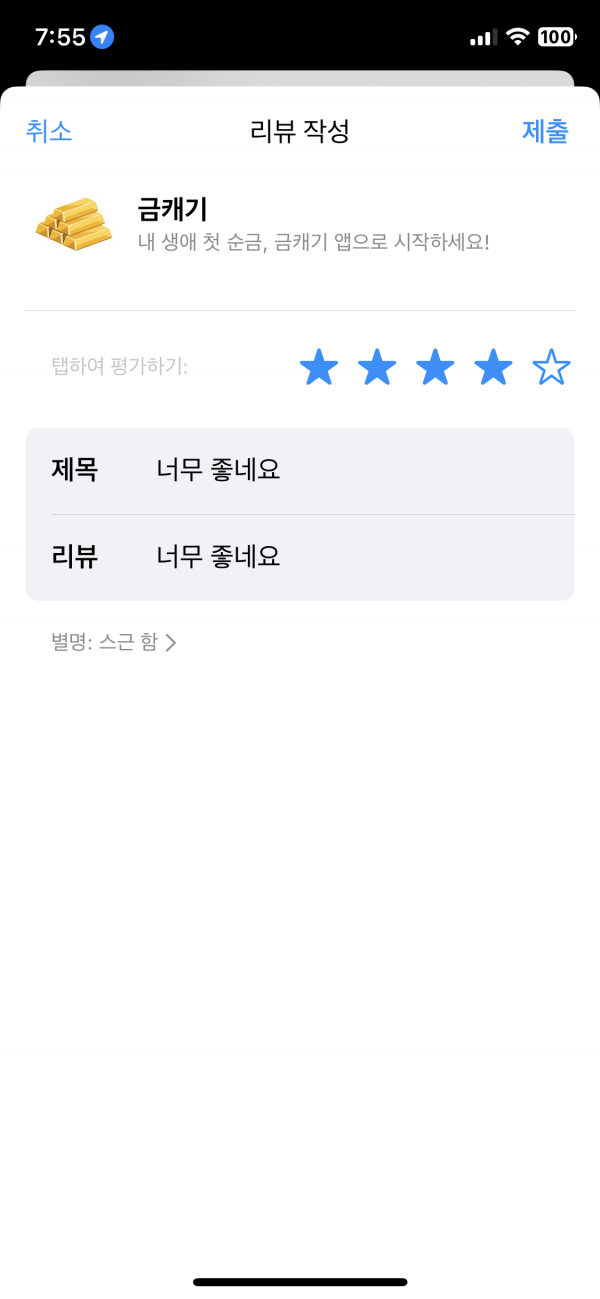Select the second rating star
This screenshot has height=1299, width=600.
tap(377, 367)
